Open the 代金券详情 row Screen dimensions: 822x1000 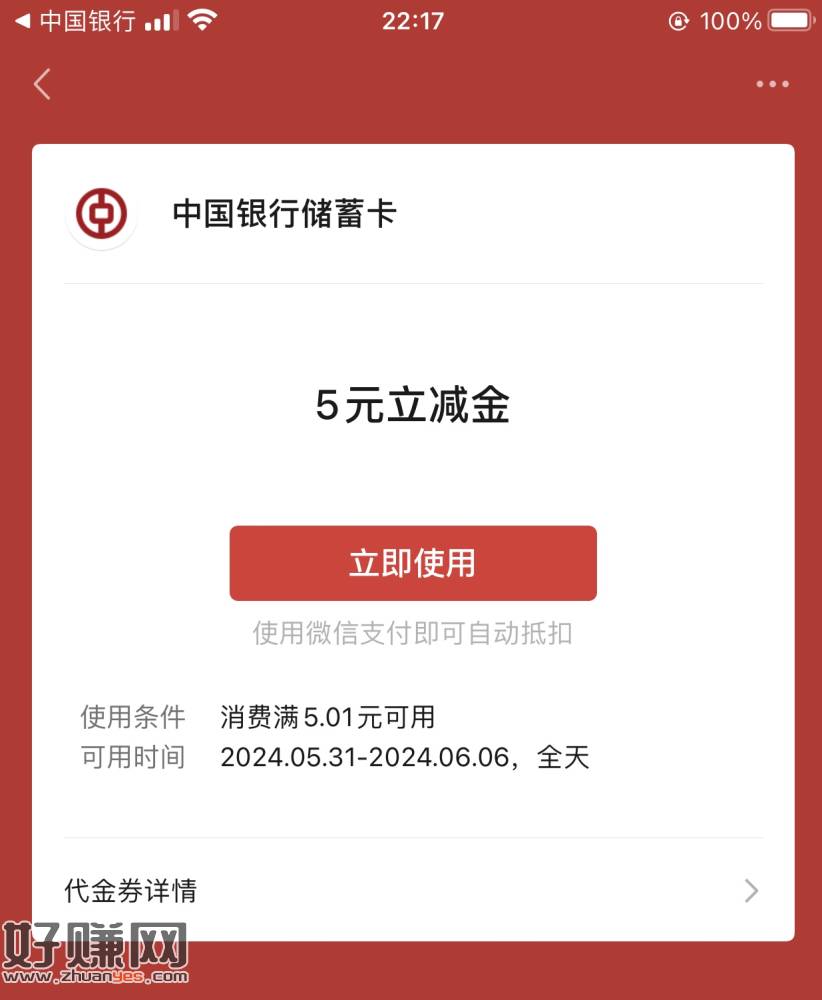[412, 890]
